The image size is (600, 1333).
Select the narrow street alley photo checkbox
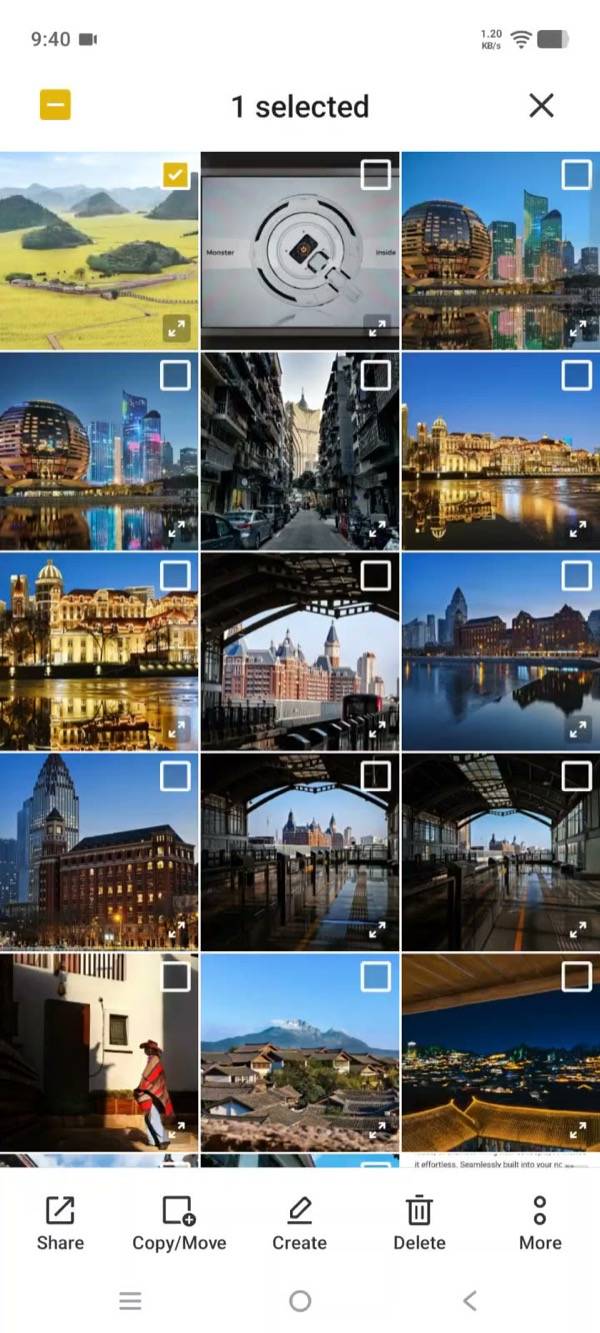click(x=376, y=376)
